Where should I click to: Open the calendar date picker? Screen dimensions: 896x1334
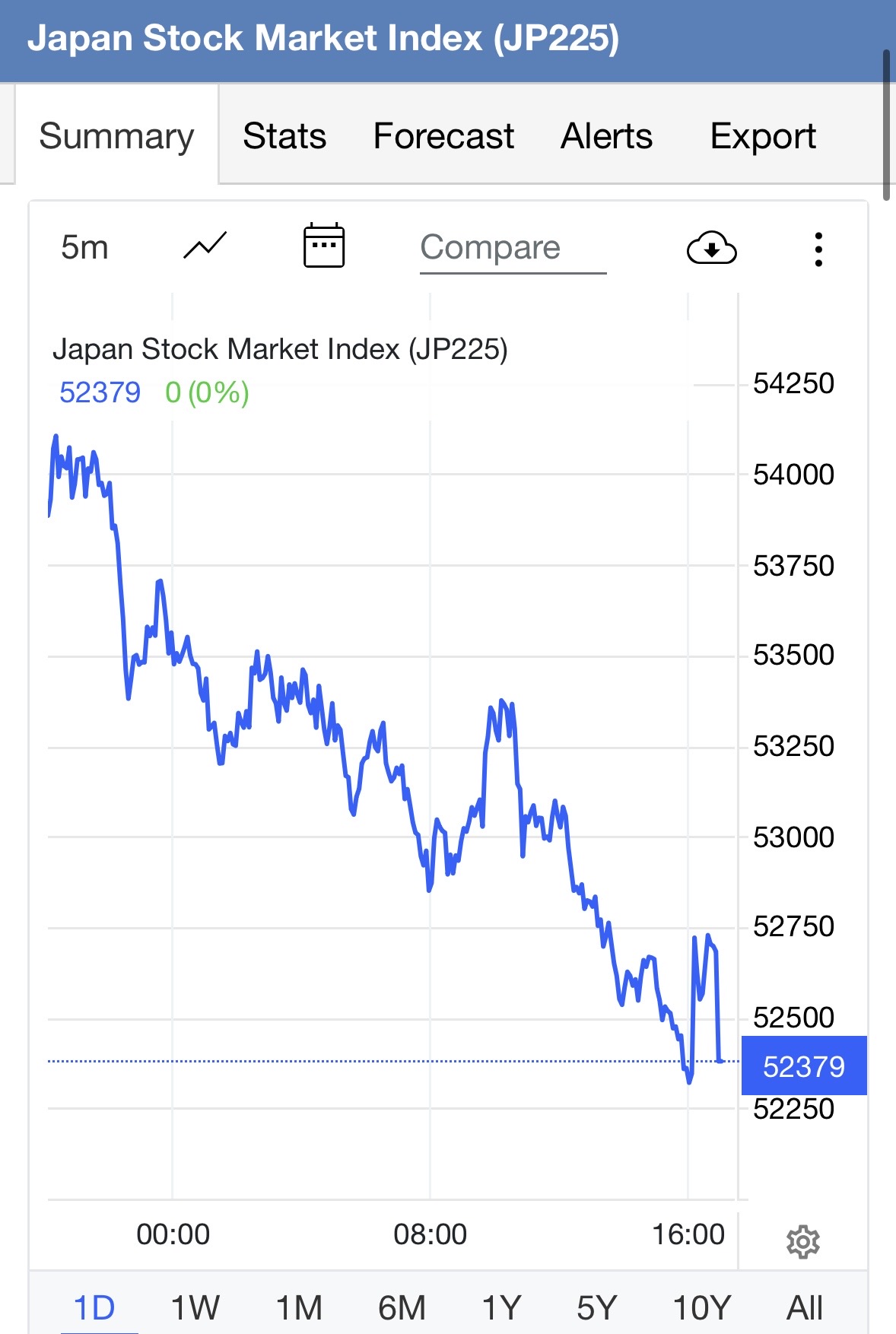click(x=324, y=246)
